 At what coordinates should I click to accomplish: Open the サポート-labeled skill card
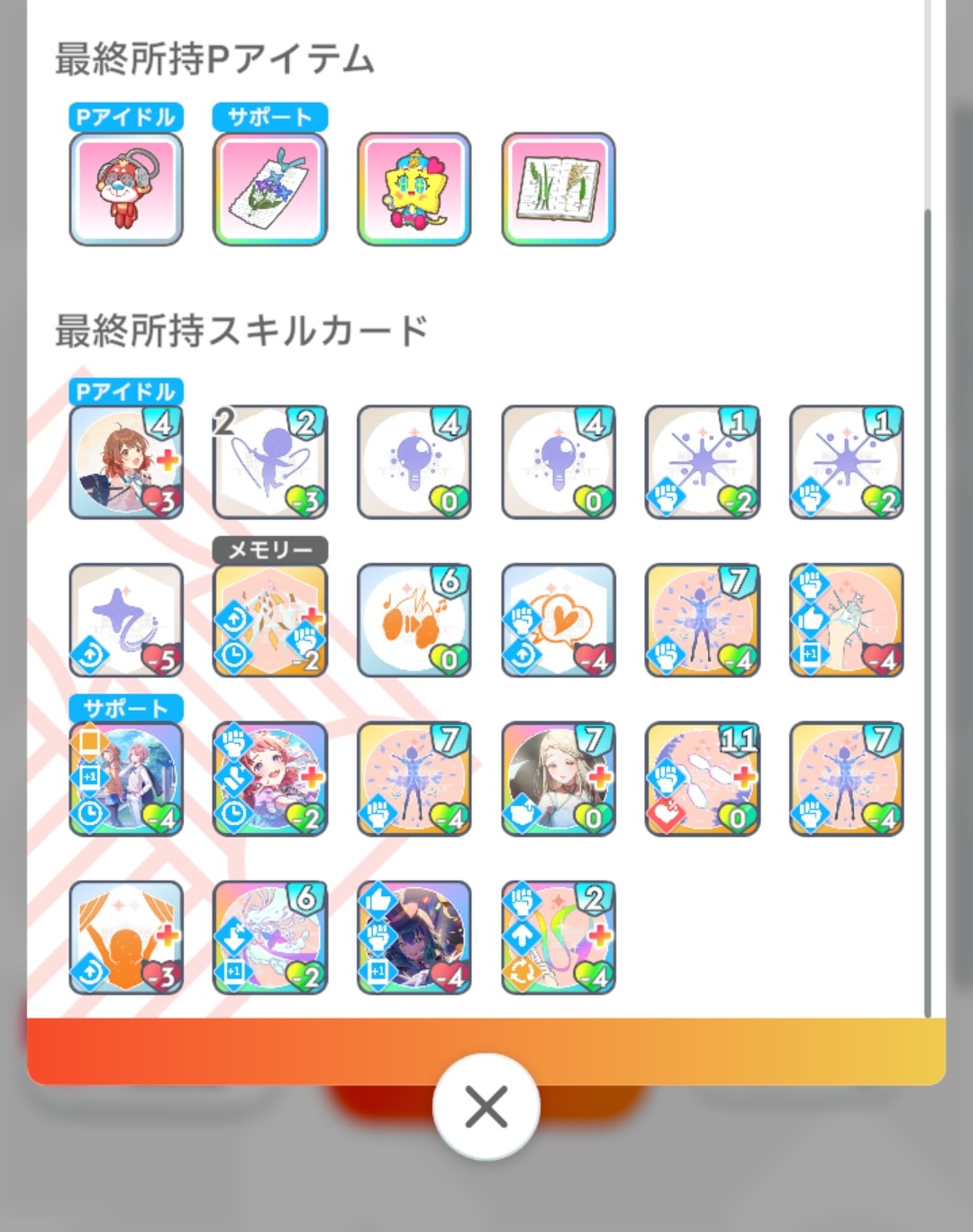pos(126,779)
